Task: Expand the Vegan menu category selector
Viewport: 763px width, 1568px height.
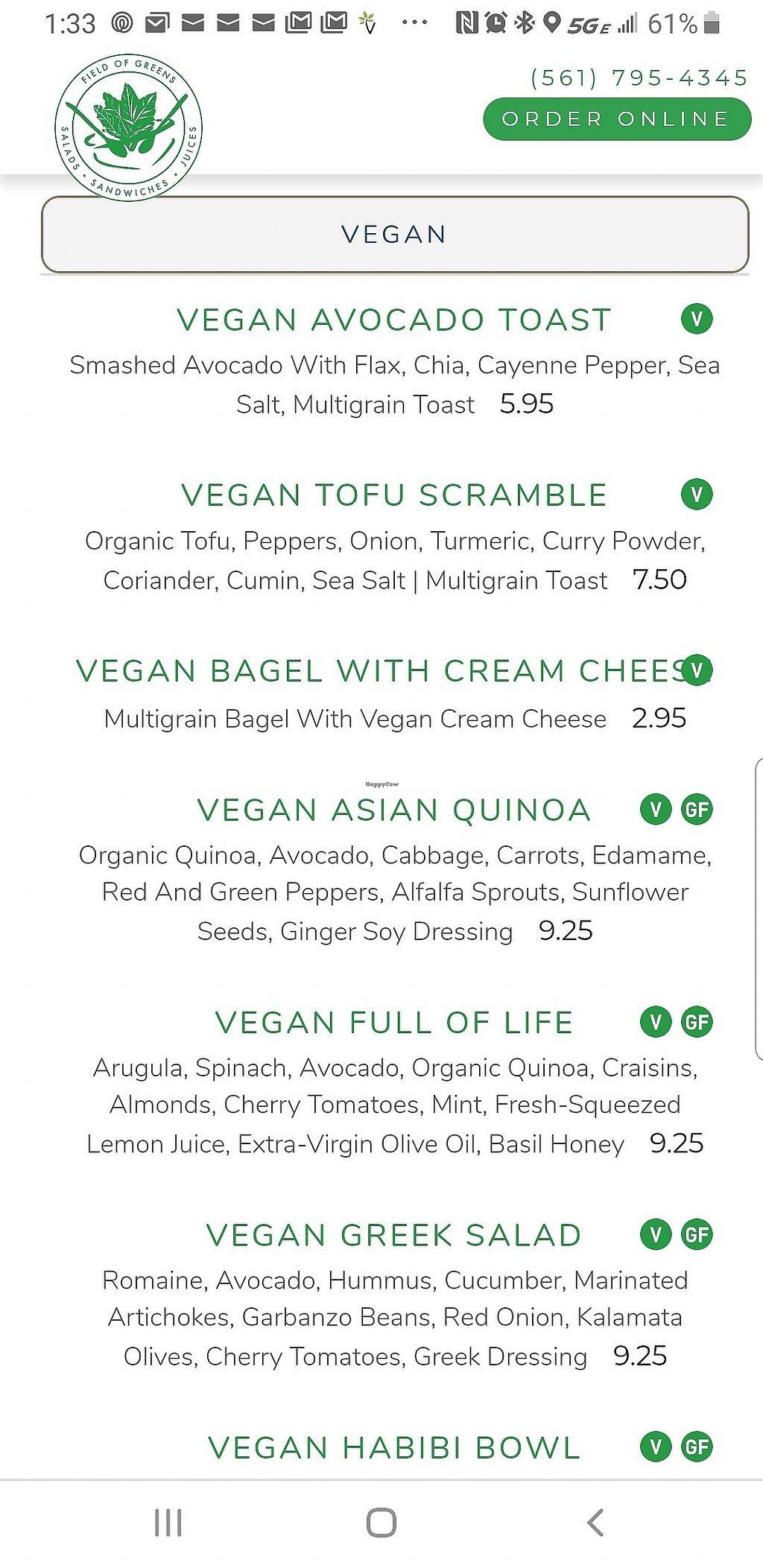Action: [394, 235]
